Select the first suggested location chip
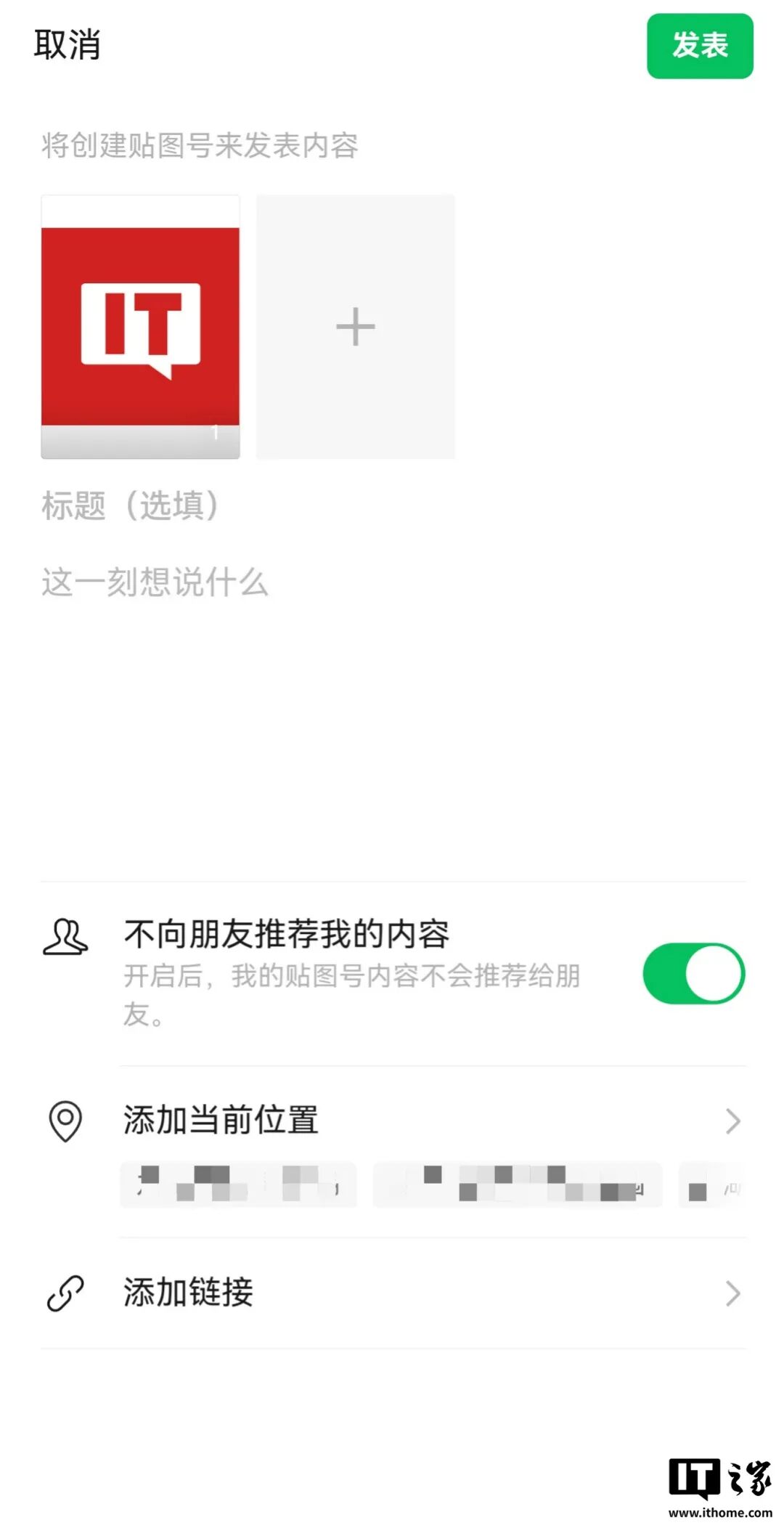This screenshot has width=784, height=1528. 238,1184
